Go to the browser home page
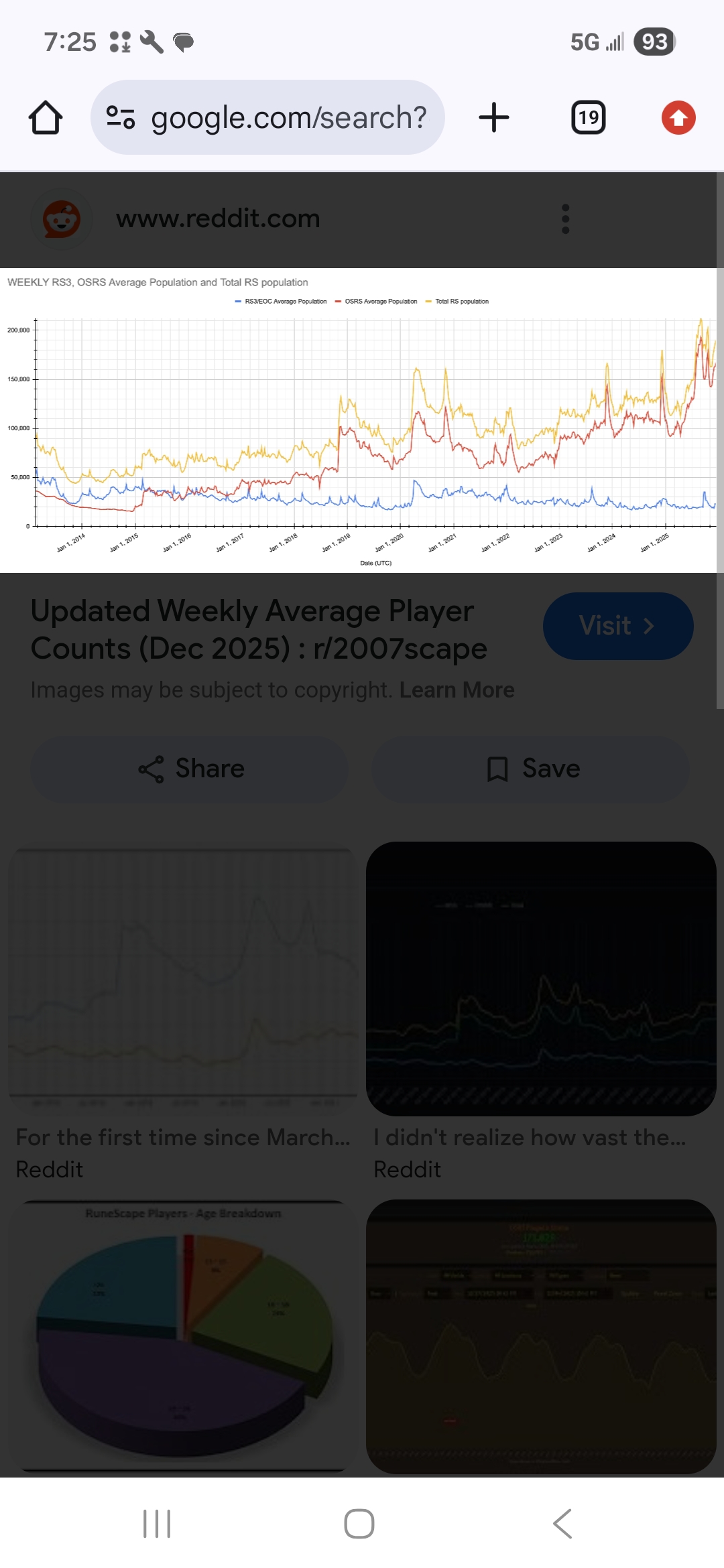Viewport: 724px width, 1568px height. coord(46,118)
